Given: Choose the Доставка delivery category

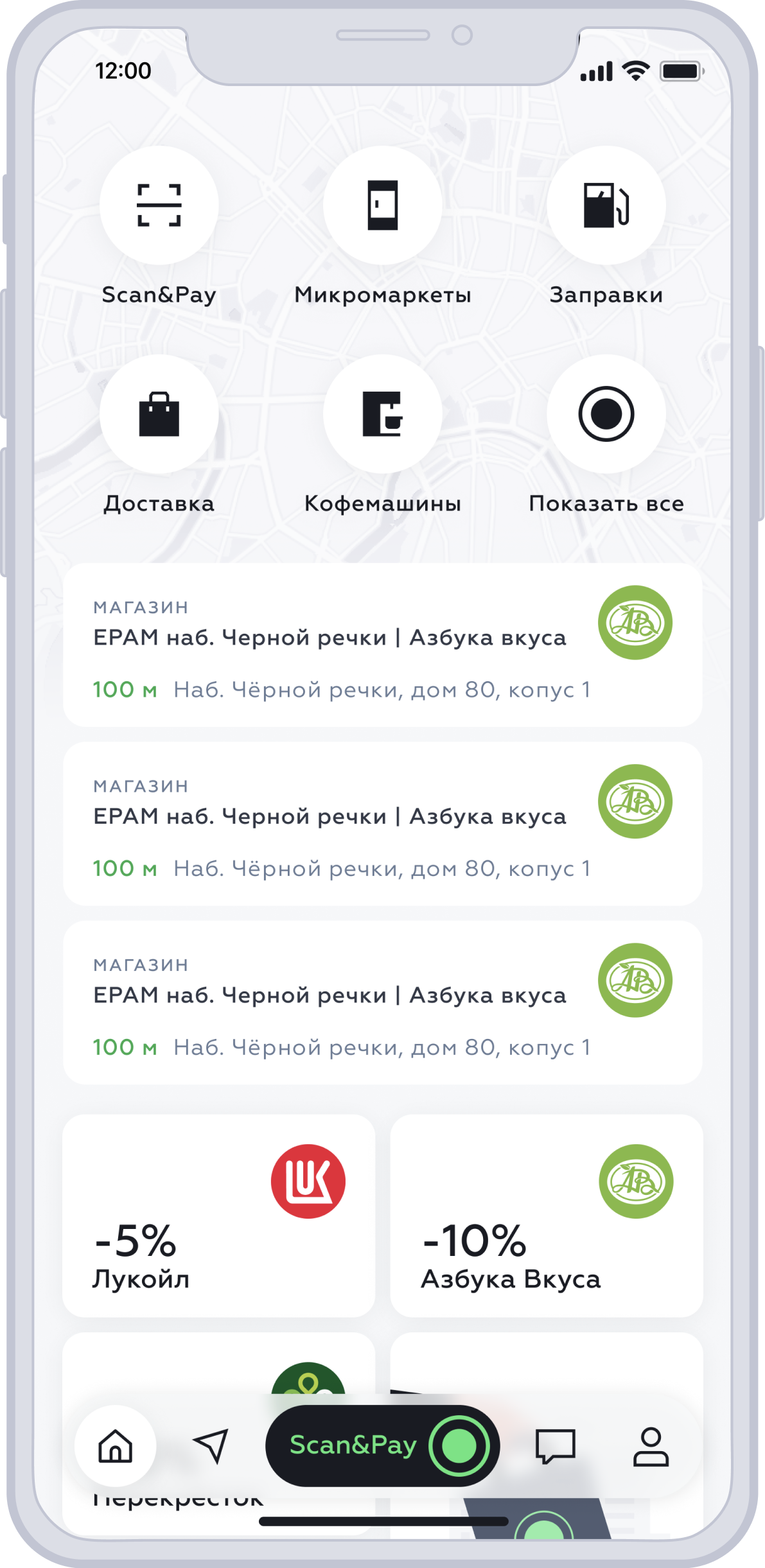Looking at the screenshot, I should (x=159, y=414).
